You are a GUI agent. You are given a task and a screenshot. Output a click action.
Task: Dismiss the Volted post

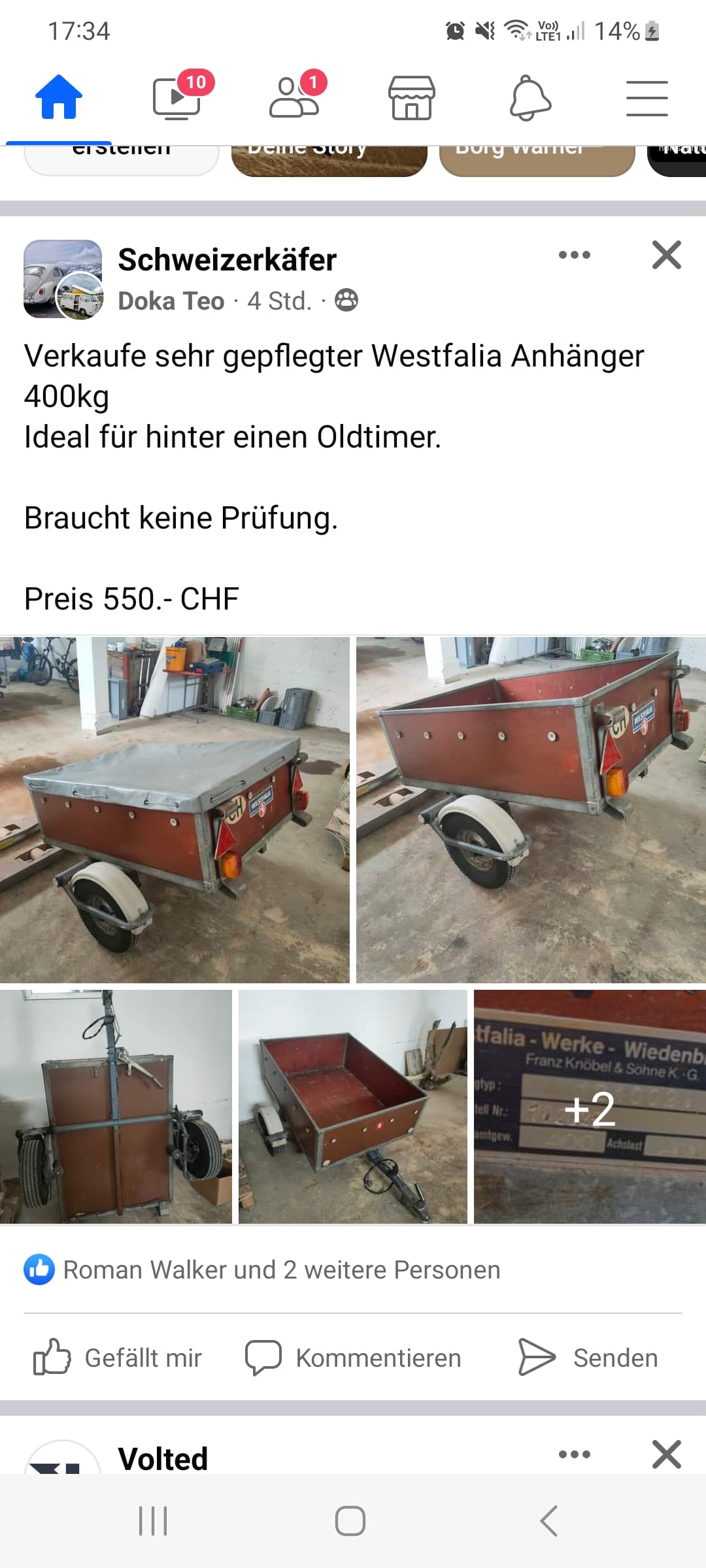point(667,1454)
